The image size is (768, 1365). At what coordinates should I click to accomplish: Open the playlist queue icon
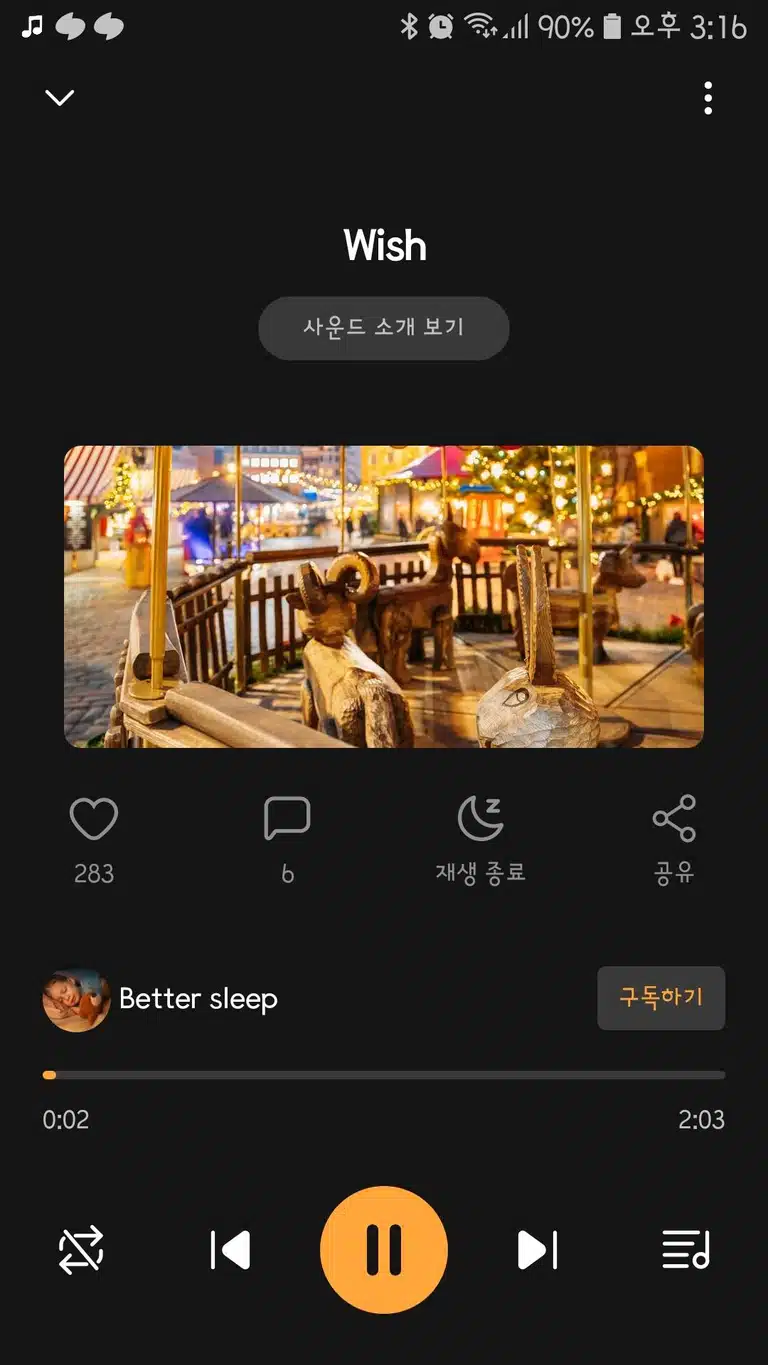(x=686, y=1250)
